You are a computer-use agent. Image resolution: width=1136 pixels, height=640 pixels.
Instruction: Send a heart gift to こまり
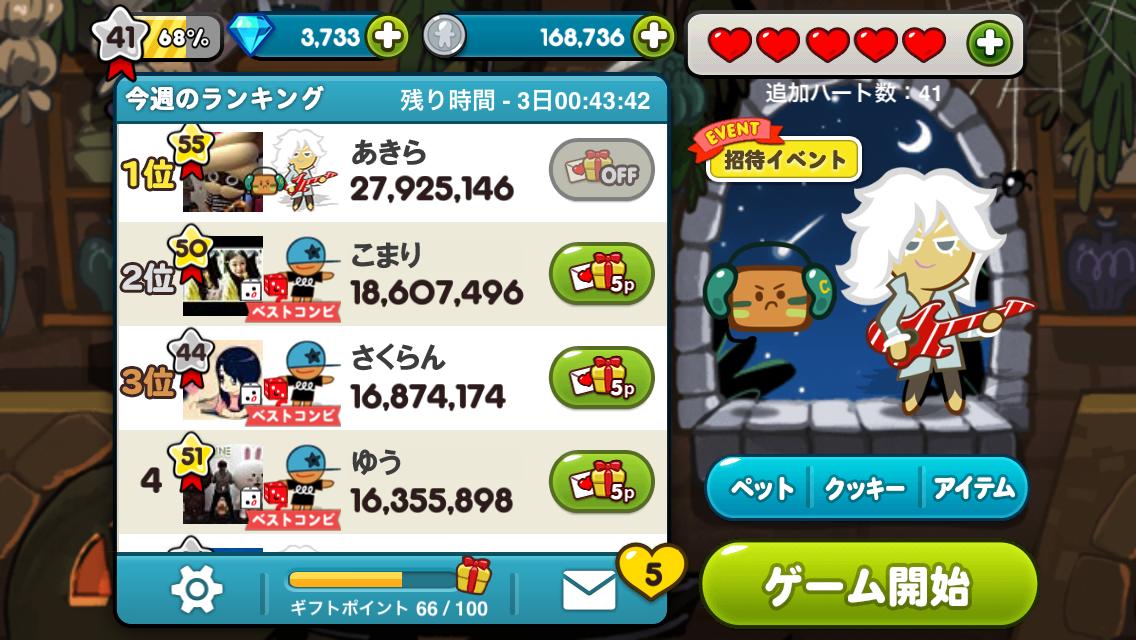point(601,274)
